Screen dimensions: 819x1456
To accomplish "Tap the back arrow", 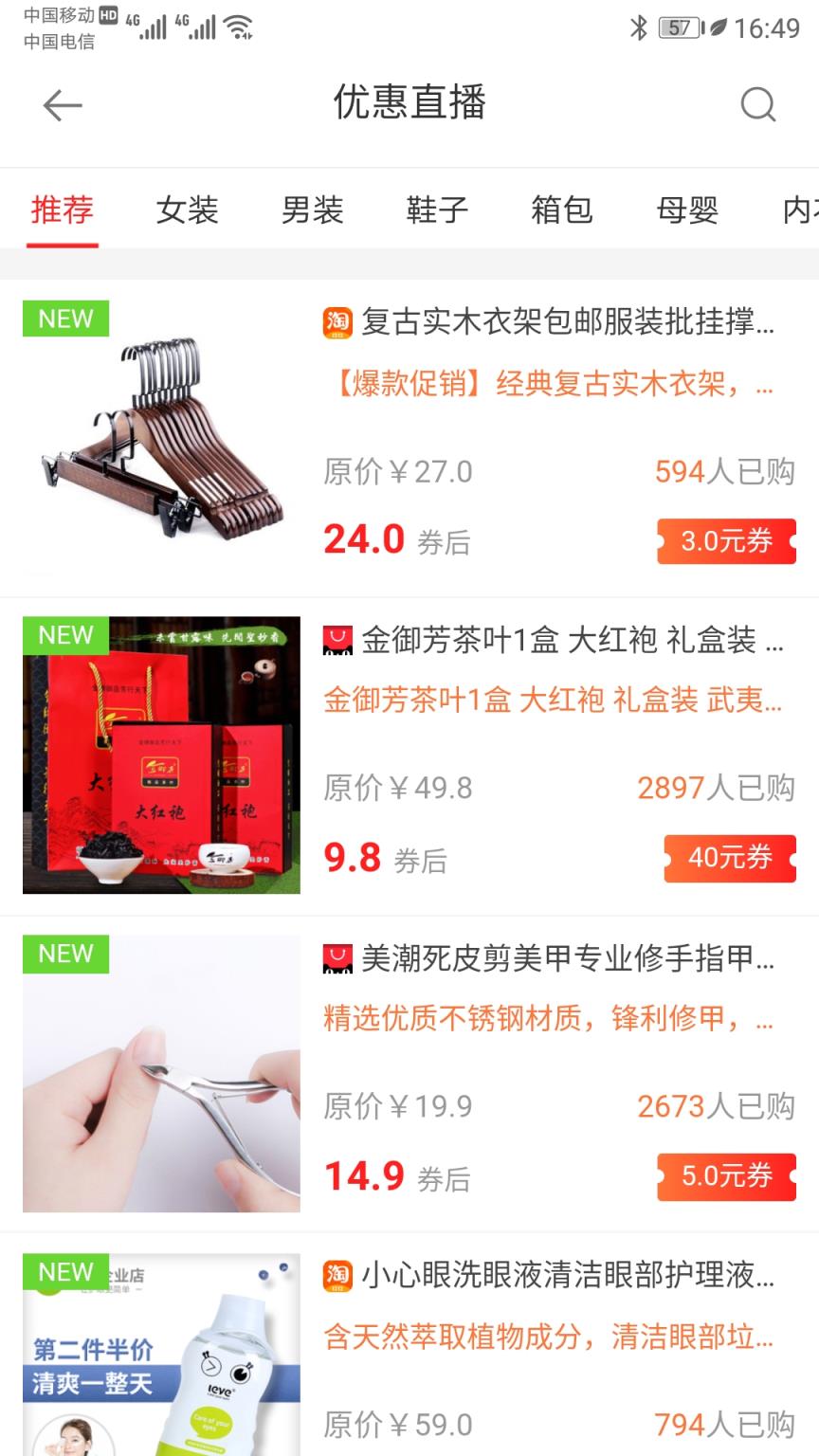I will pos(63,104).
